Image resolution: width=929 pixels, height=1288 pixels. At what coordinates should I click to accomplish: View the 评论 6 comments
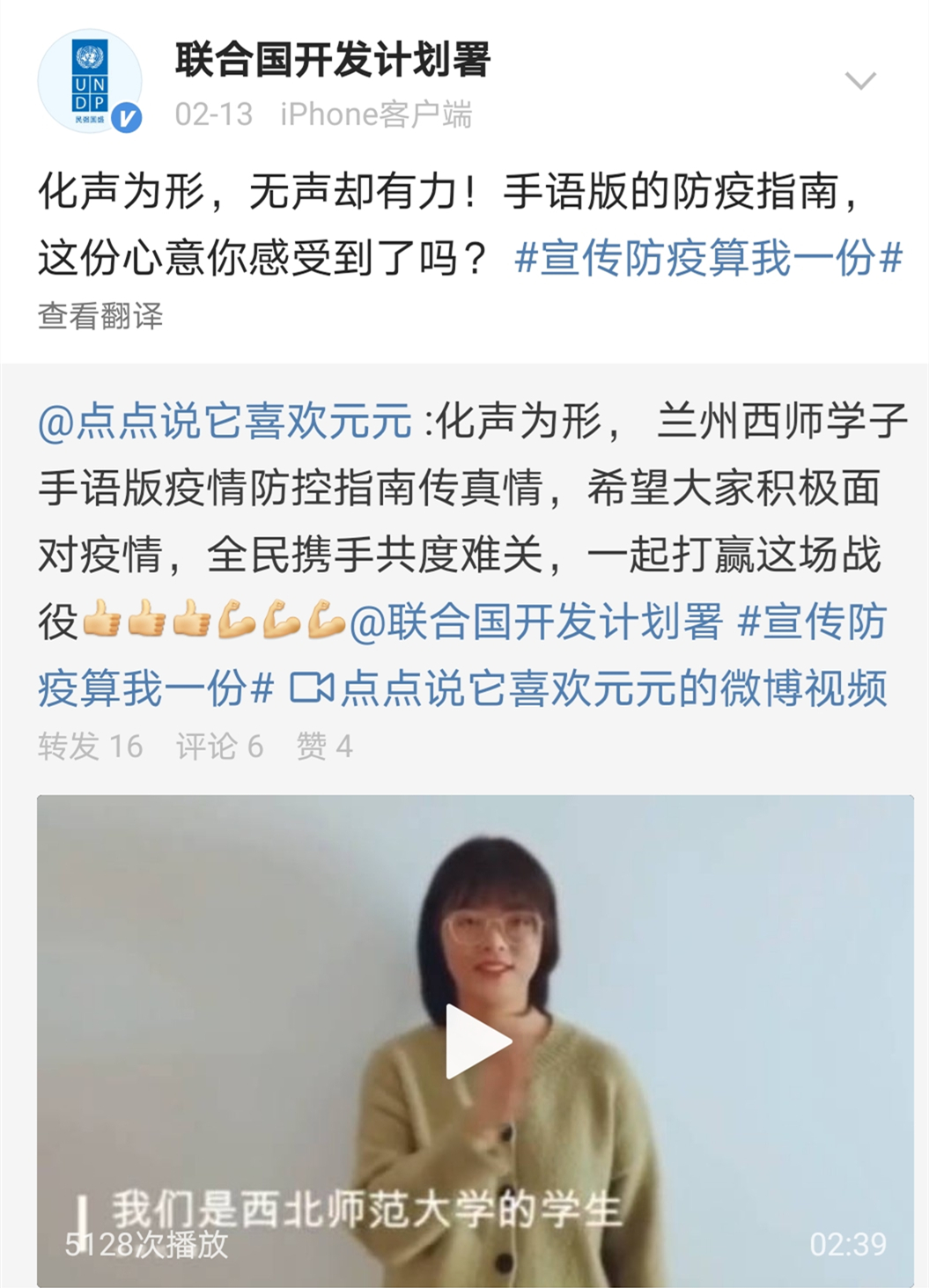tap(219, 747)
